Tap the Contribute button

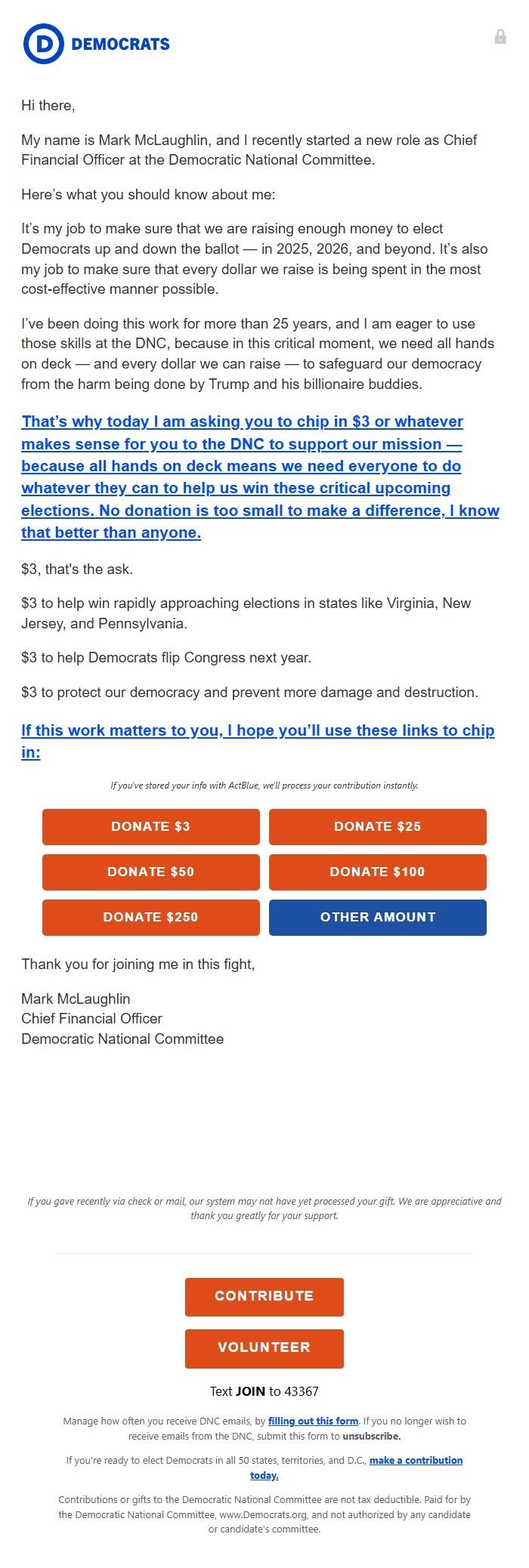click(x=264, y=1296)
